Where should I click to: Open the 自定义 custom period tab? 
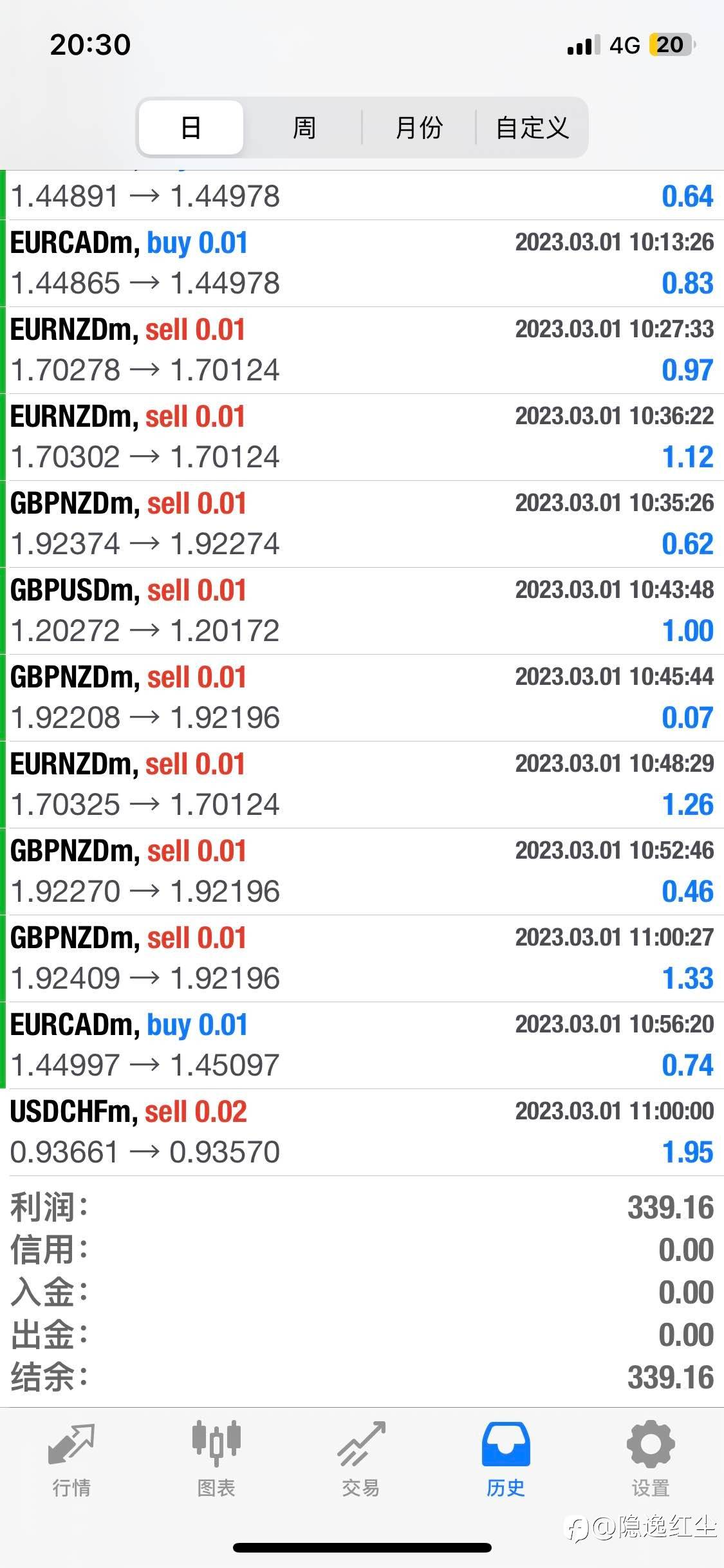tap(532, 127)
